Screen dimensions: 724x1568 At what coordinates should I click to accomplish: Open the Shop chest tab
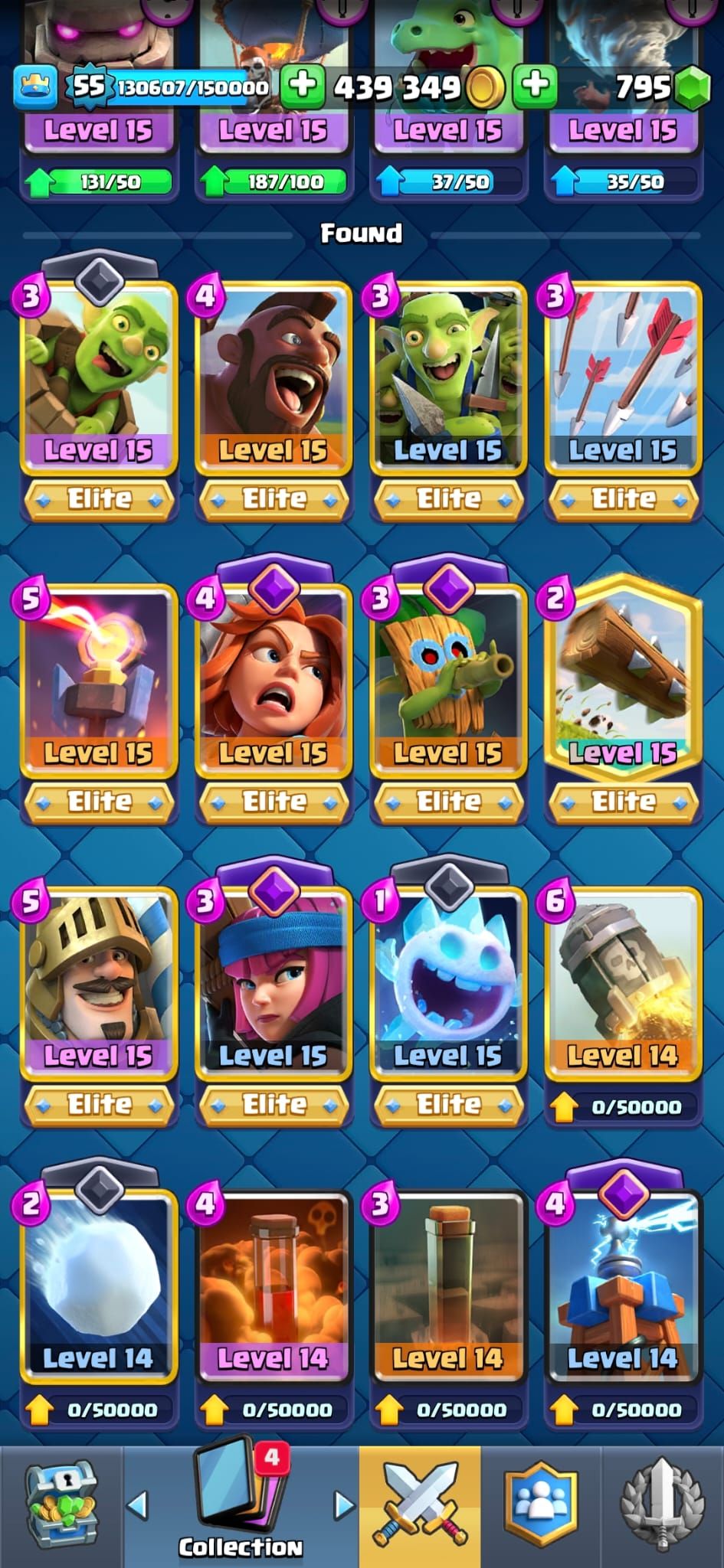click(61, 1504)
